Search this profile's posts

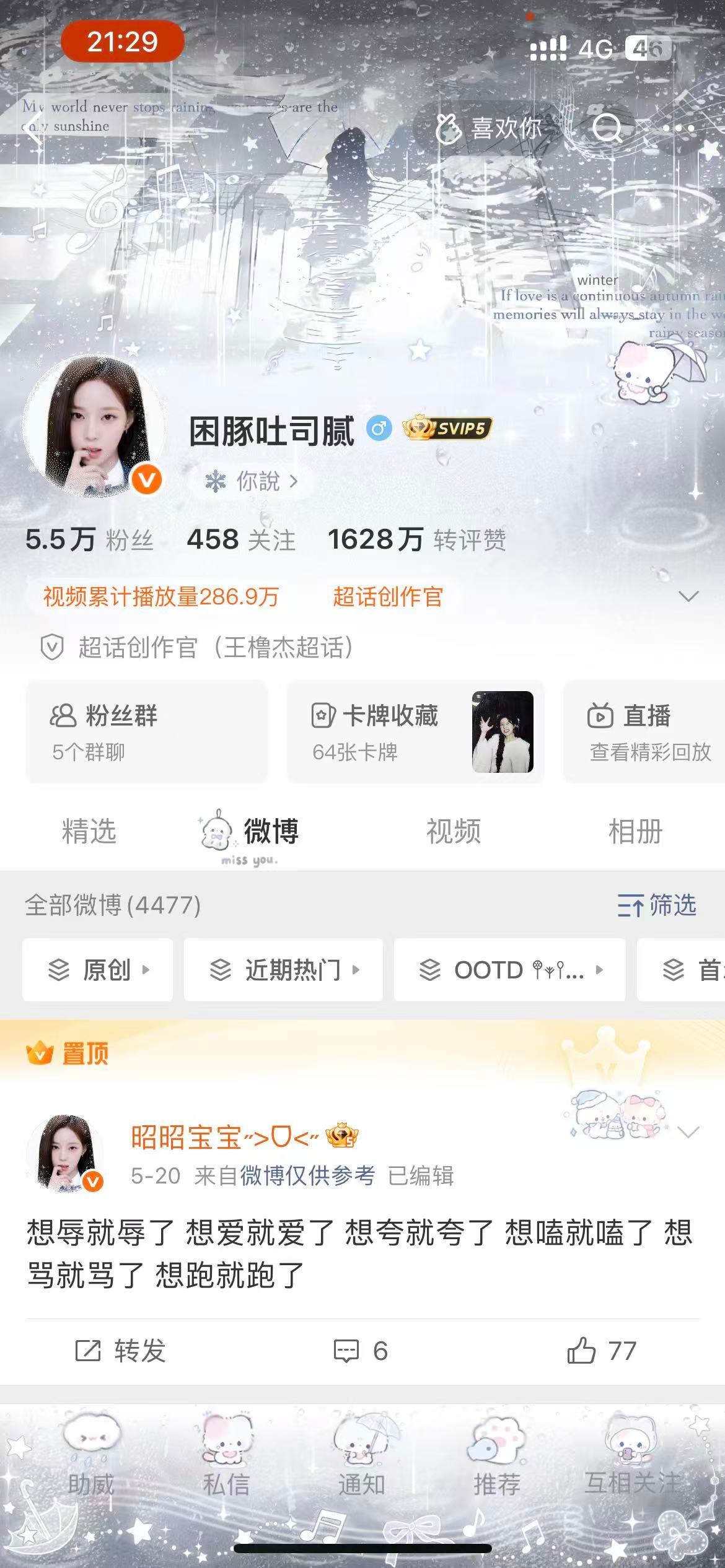click(607, 128)
